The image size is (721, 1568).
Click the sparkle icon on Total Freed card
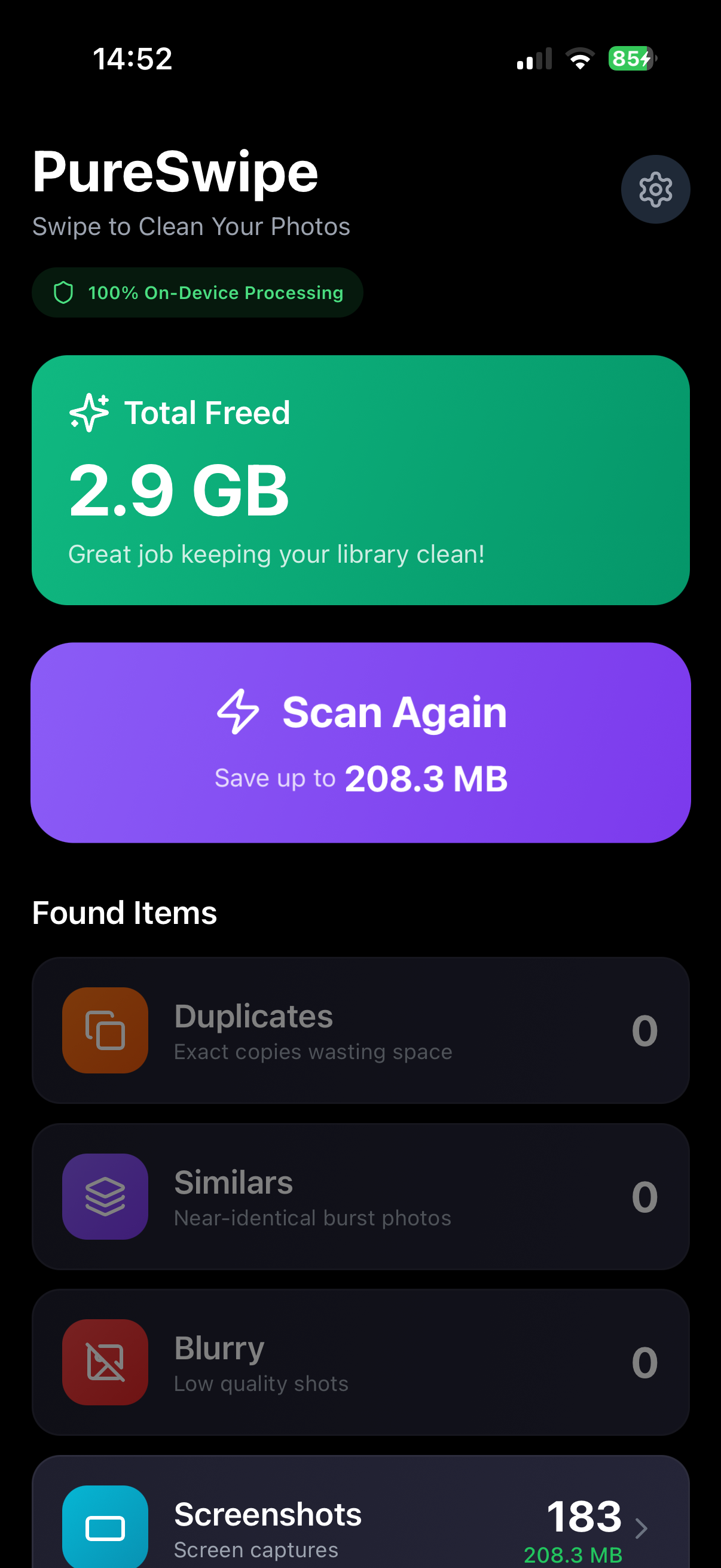pos(90,412)
